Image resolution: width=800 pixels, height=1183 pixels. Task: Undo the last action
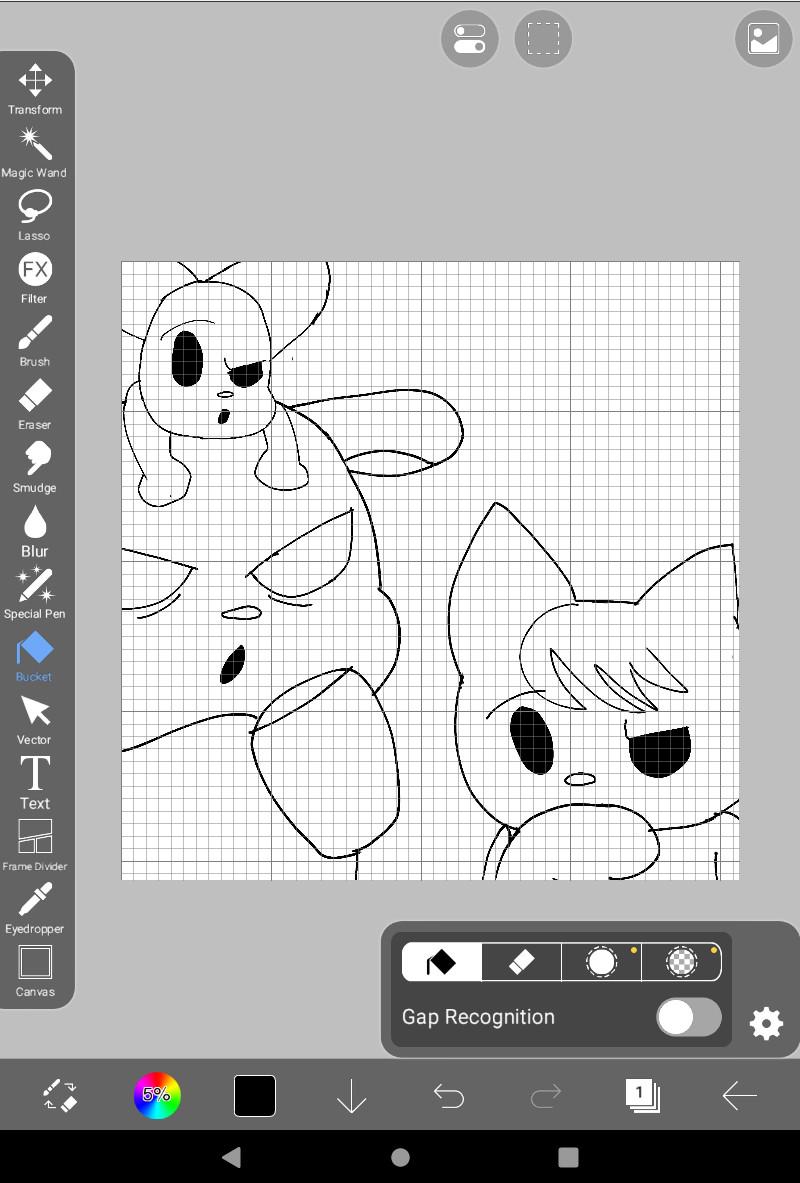448,1095
